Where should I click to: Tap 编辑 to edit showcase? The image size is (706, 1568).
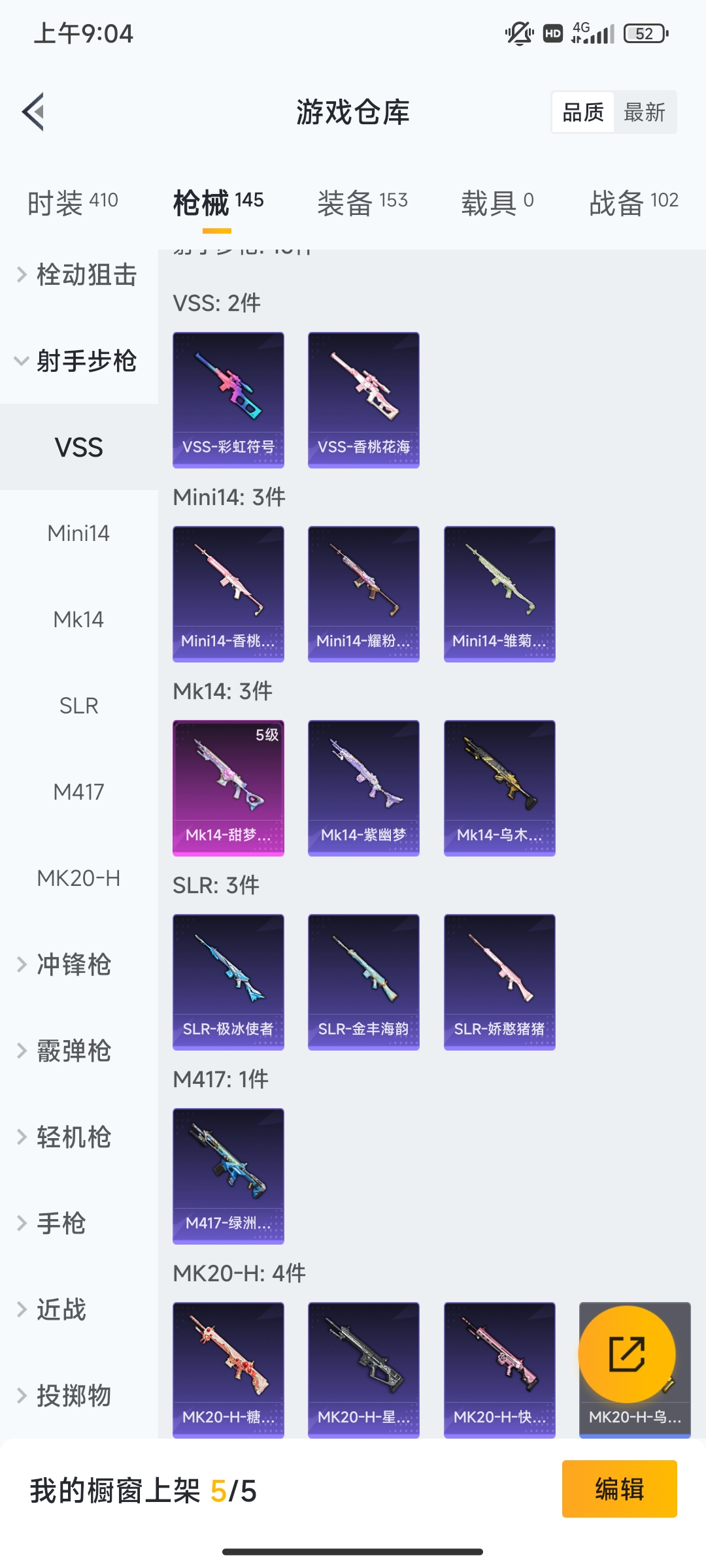click(x=619, y=1489)
